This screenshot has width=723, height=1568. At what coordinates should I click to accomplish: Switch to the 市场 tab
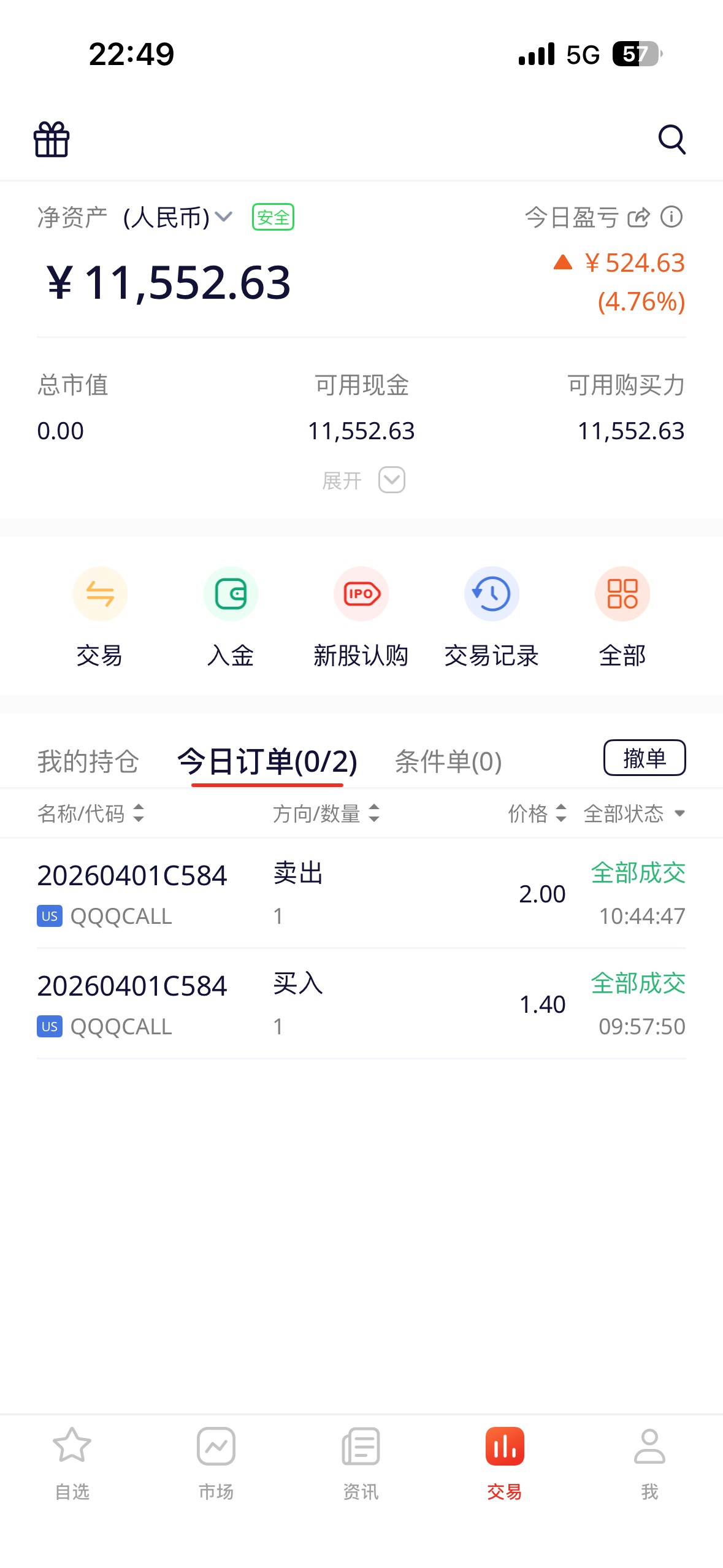(216, 1462)
